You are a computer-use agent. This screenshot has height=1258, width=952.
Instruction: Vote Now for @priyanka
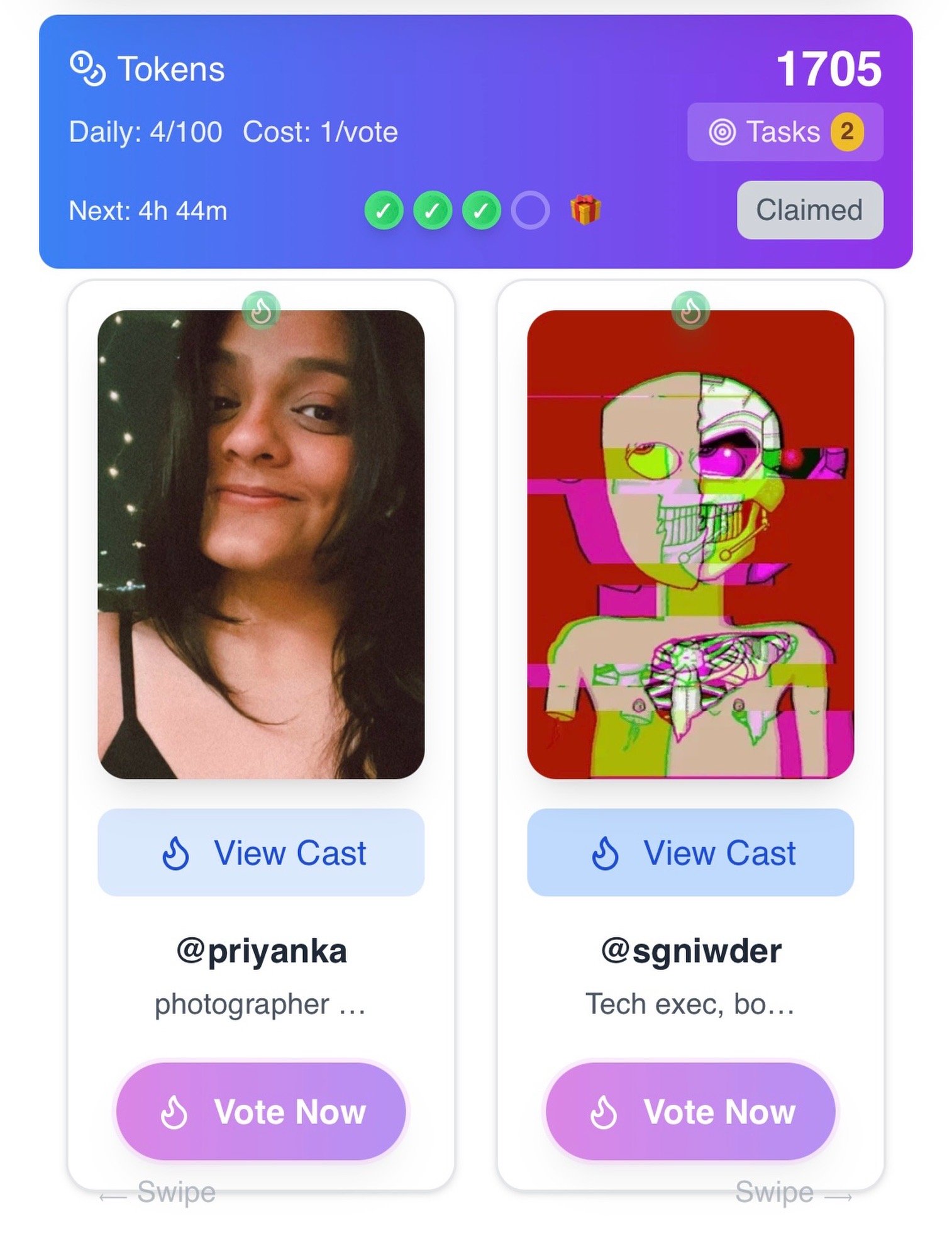[261, 1111]
